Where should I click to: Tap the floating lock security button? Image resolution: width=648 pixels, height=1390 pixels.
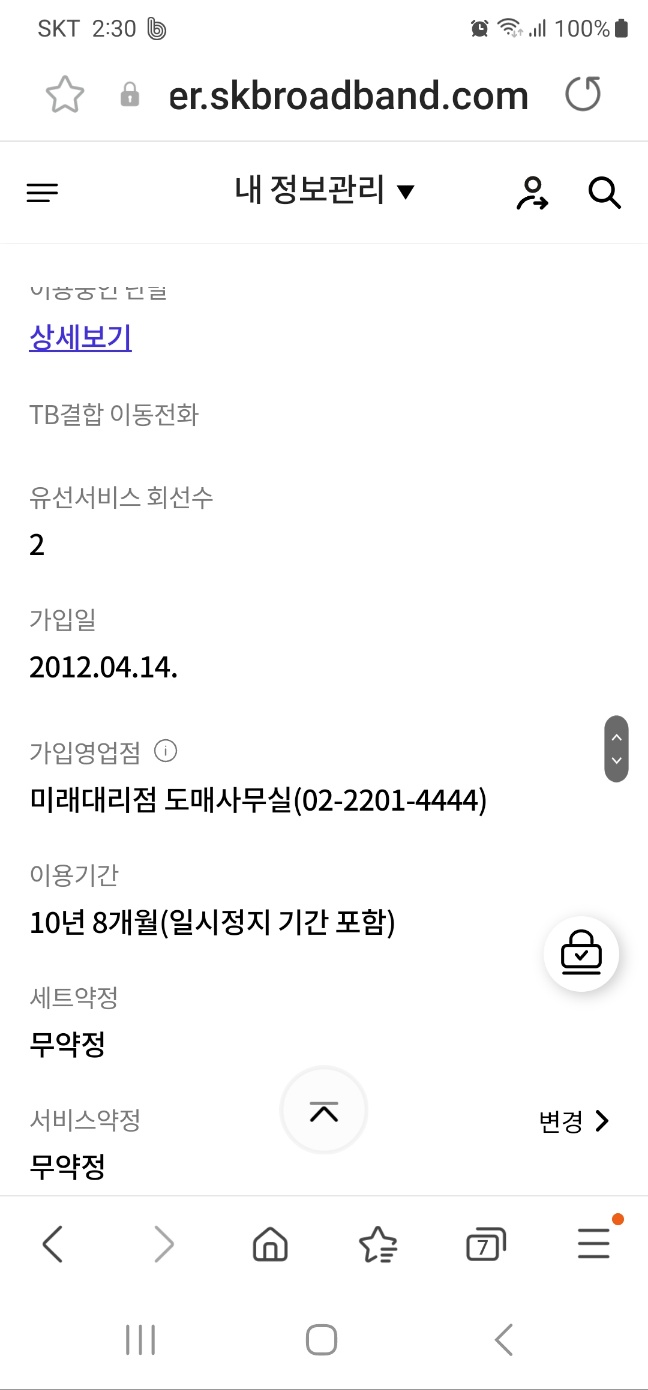click(582, 954)
